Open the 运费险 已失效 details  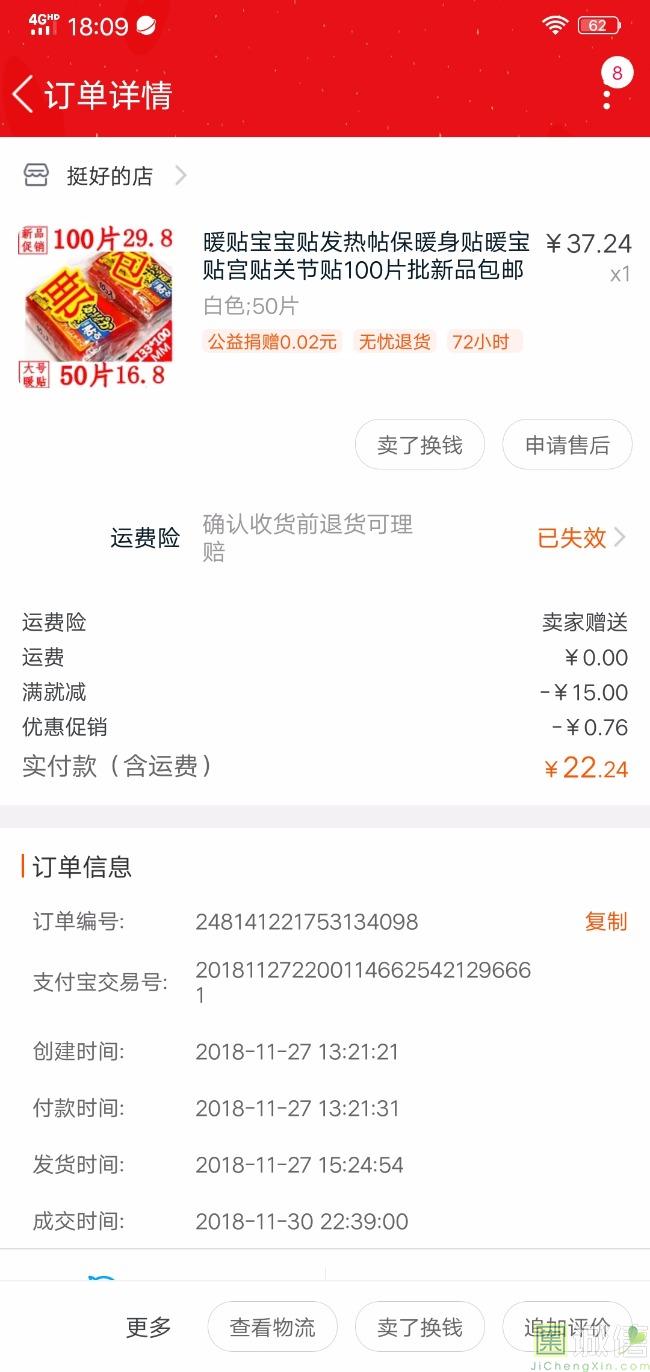coord(582,537)
